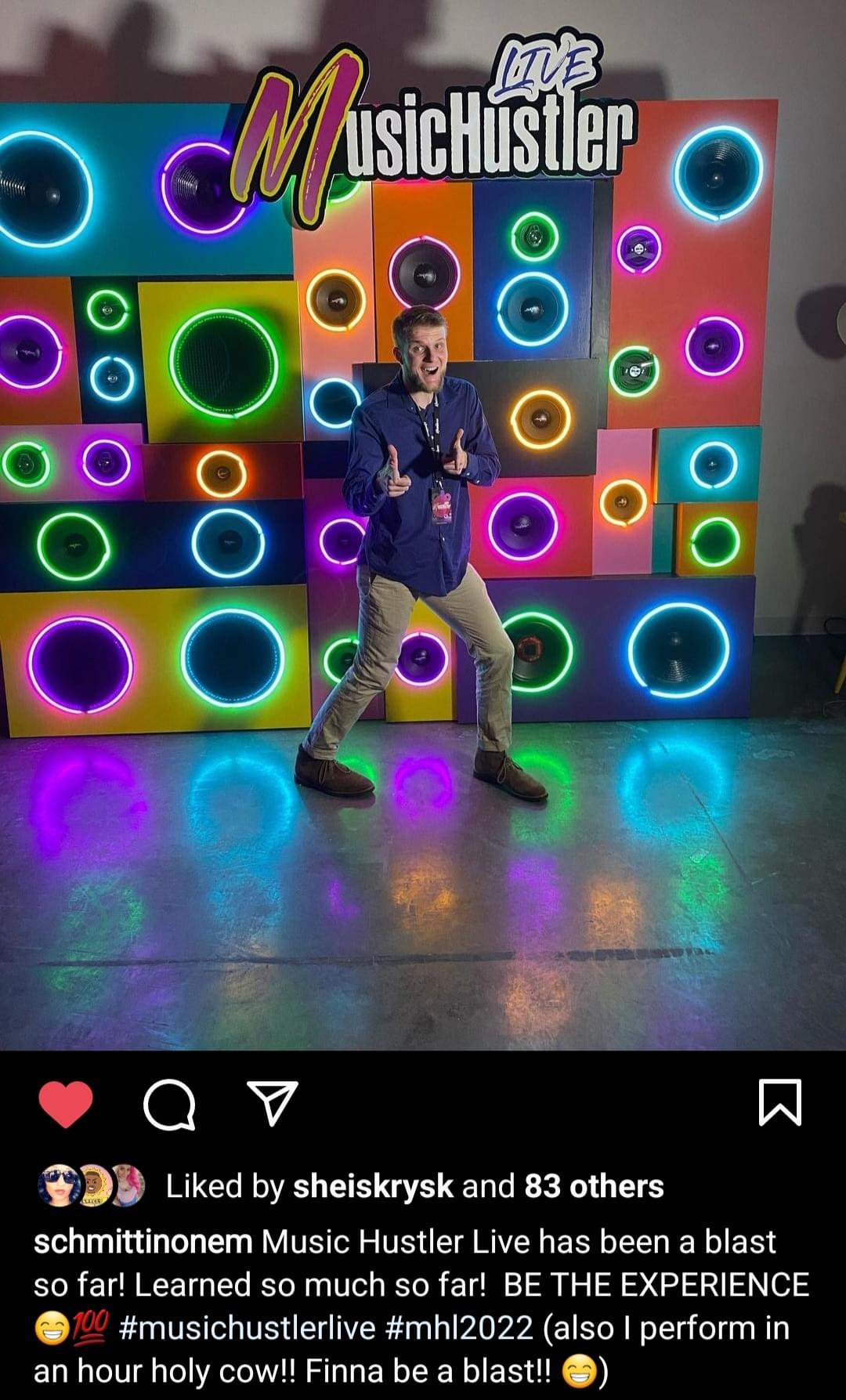The height and width of the screenshot is (1400, 846).
Task: Open the #mhl2022 hashtag
Action: [x=459, y=1328]
